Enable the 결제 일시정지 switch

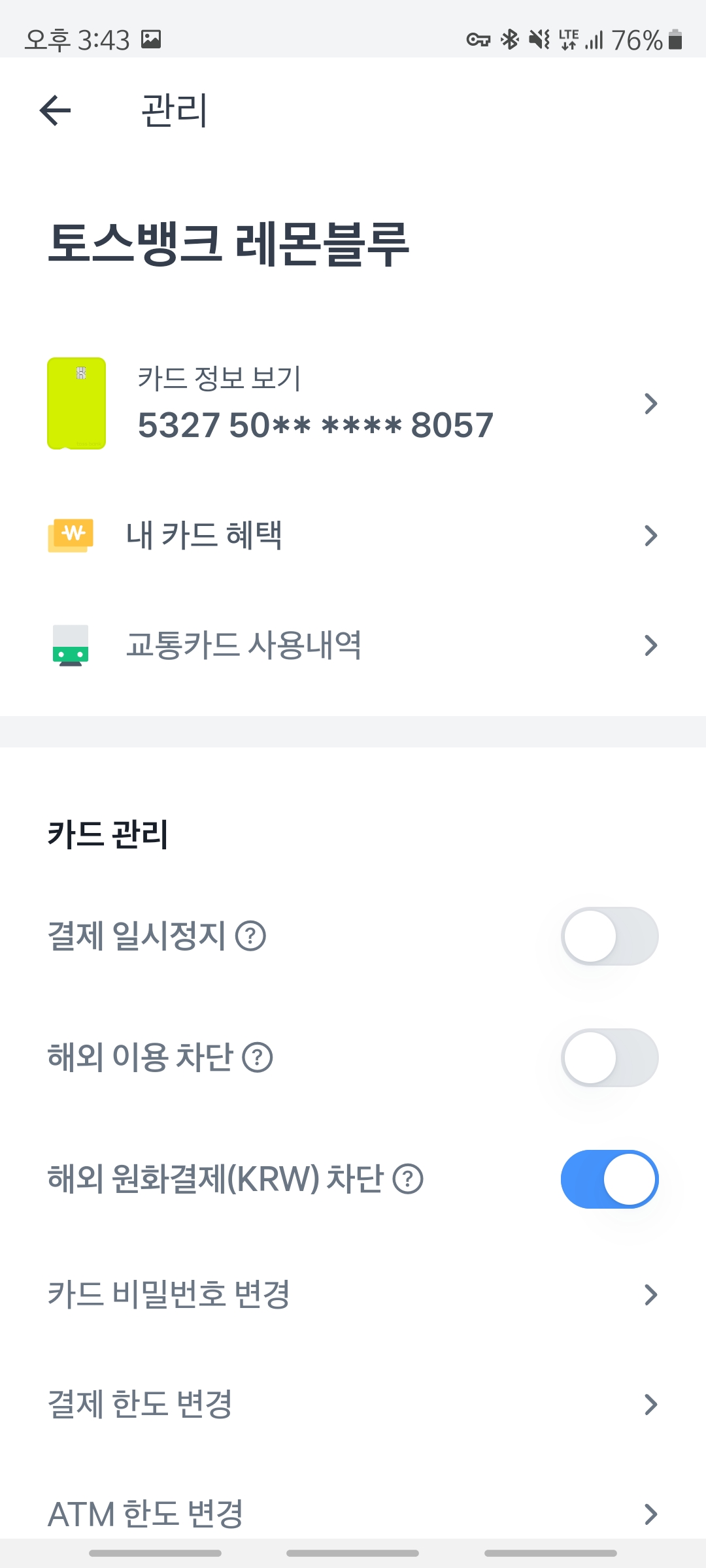pyautogui.click(x=609, y=936)
